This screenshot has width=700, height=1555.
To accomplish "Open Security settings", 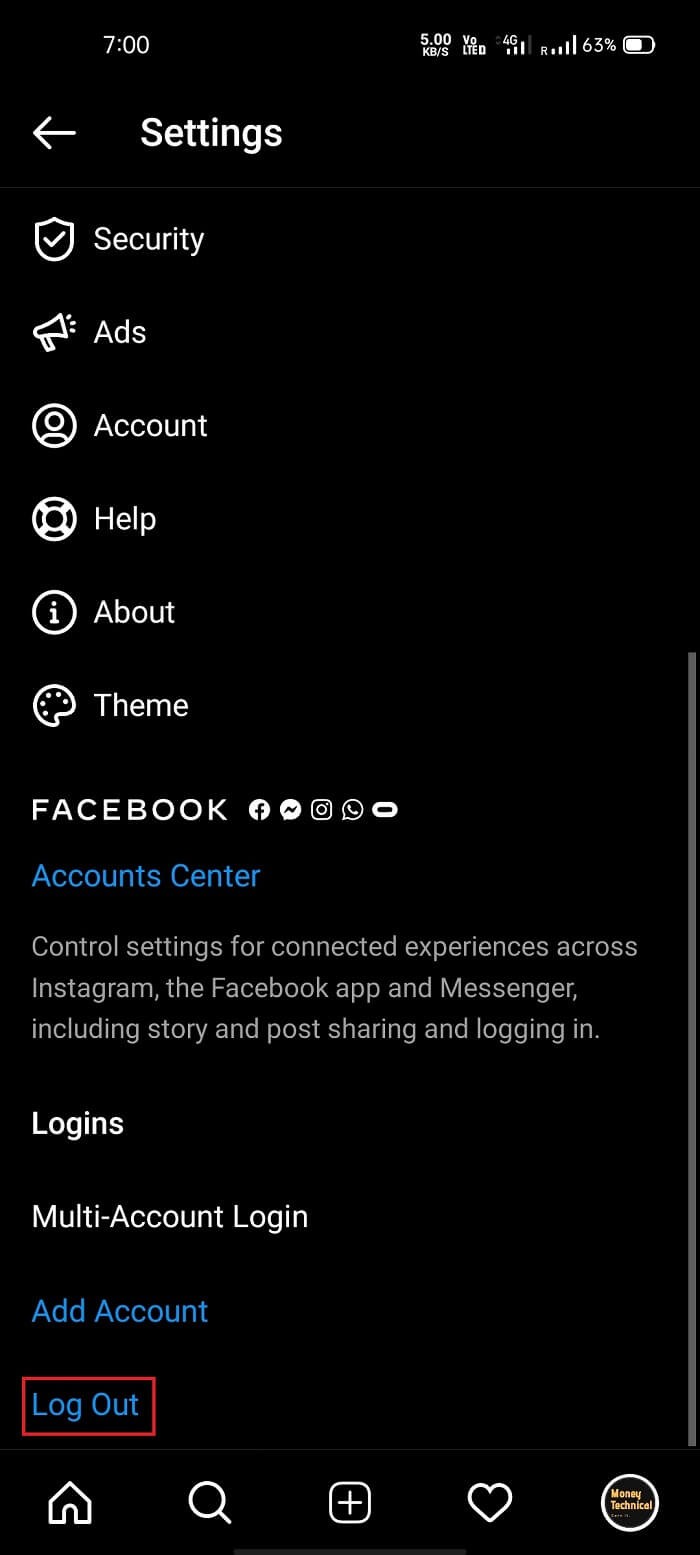I will pos(148,240).
